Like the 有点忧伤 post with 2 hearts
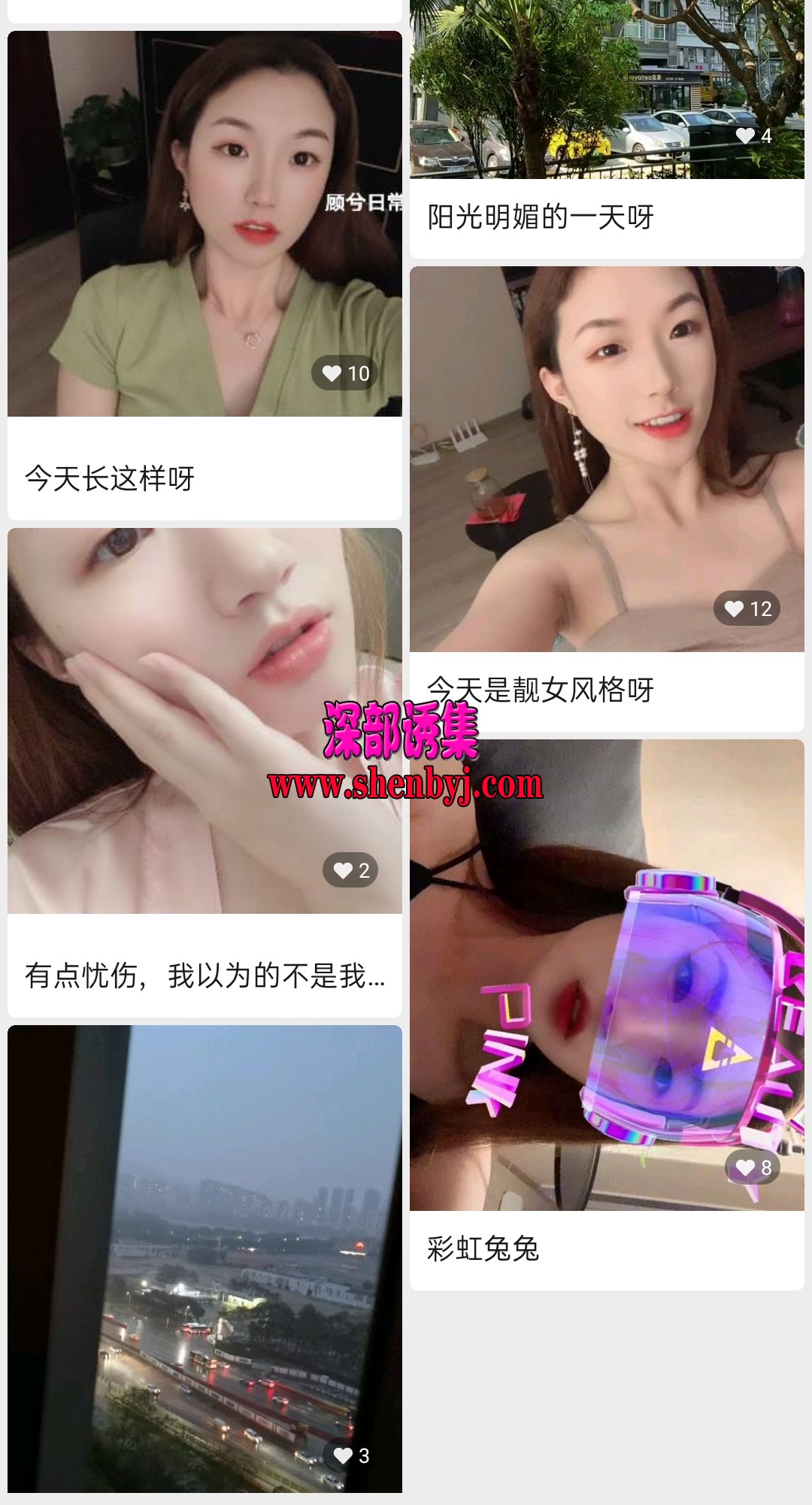 click(x=343, y=870)
